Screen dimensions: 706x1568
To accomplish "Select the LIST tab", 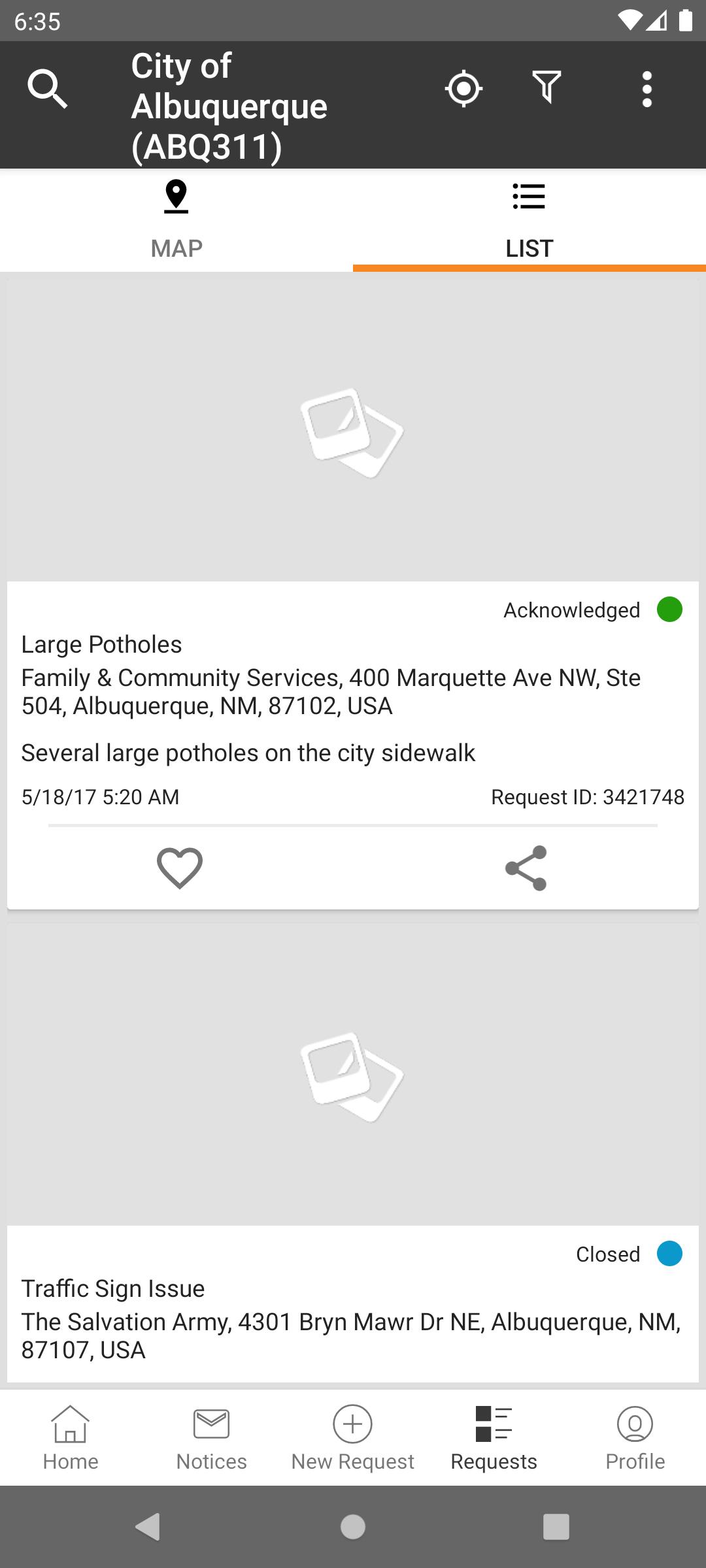I will 529,221.
